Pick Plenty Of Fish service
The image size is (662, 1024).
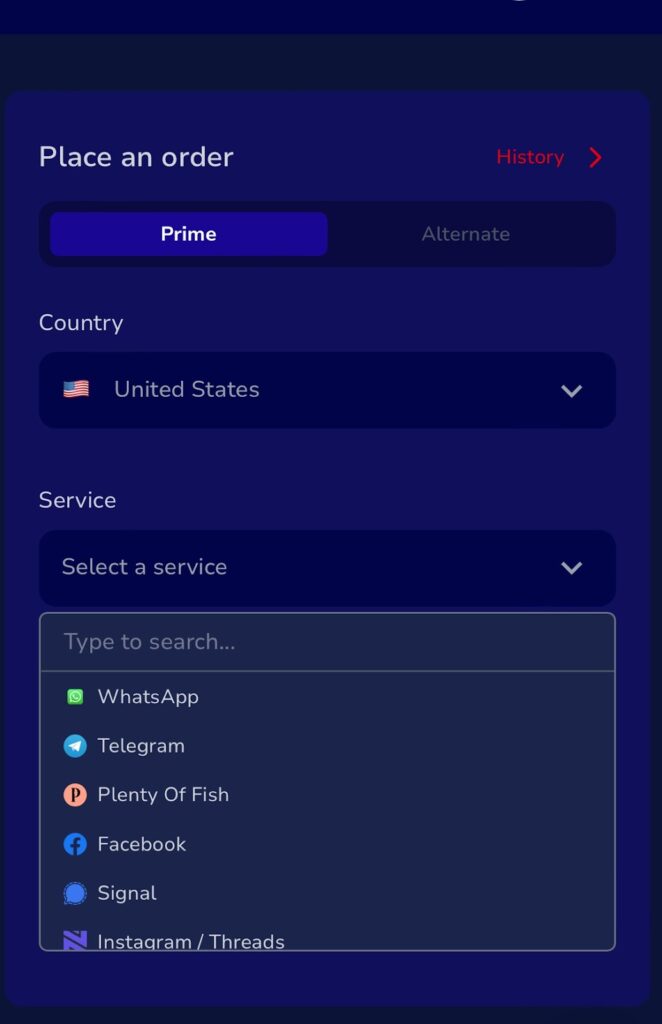click(x=163, y=795)
